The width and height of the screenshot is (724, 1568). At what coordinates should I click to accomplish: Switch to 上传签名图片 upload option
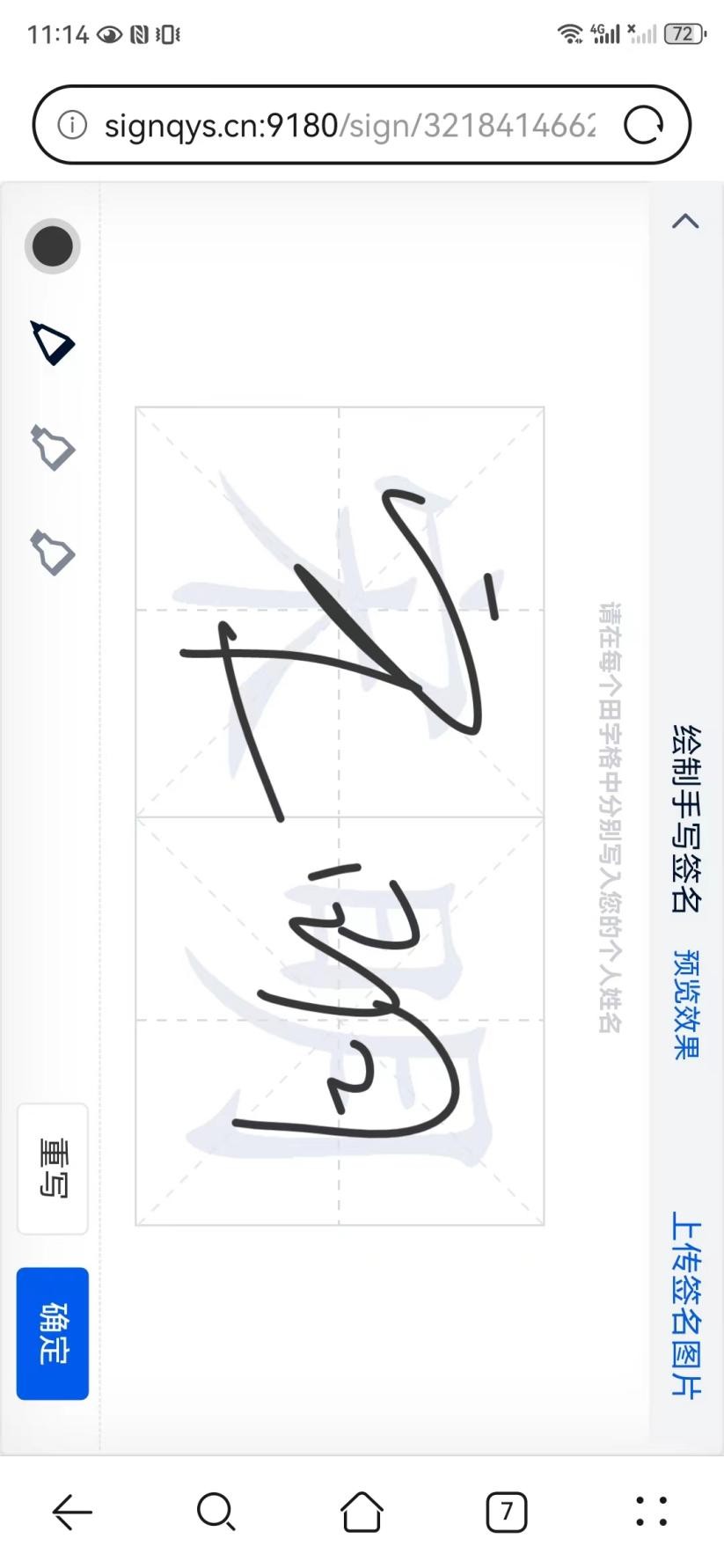tap(686, 1304)
